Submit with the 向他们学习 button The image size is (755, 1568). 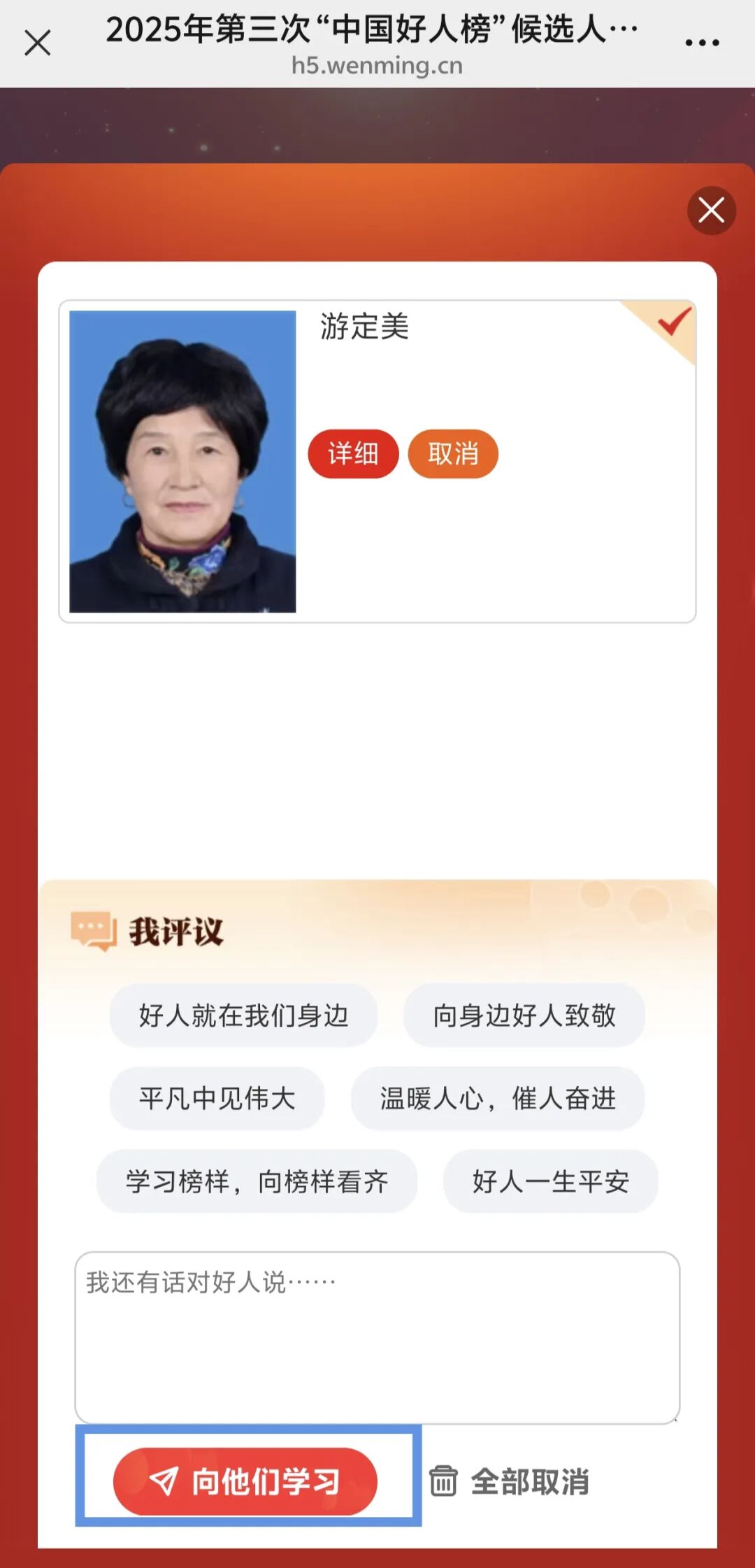[245, 1481]
